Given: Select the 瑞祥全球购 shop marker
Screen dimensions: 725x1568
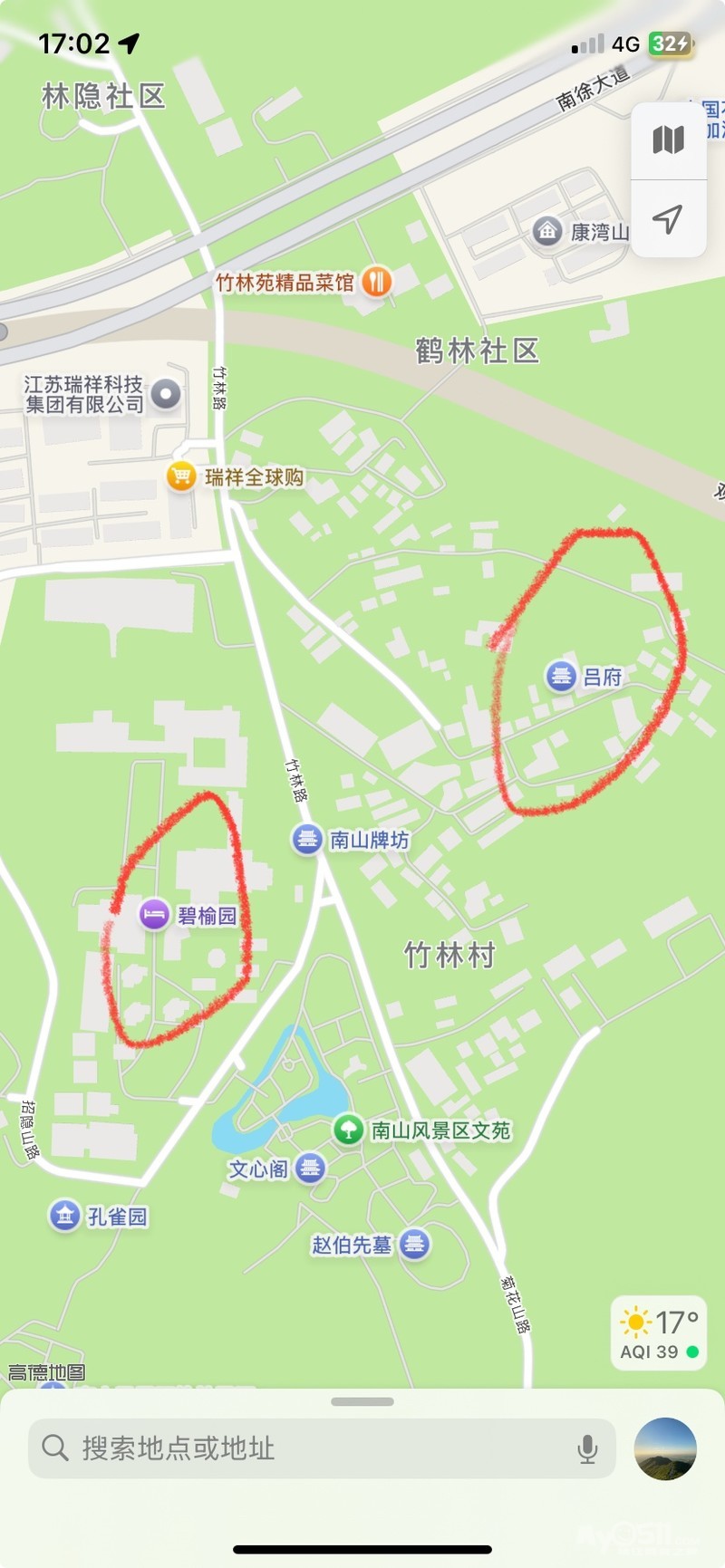Looking at the screenshot, I should point(181,476).
